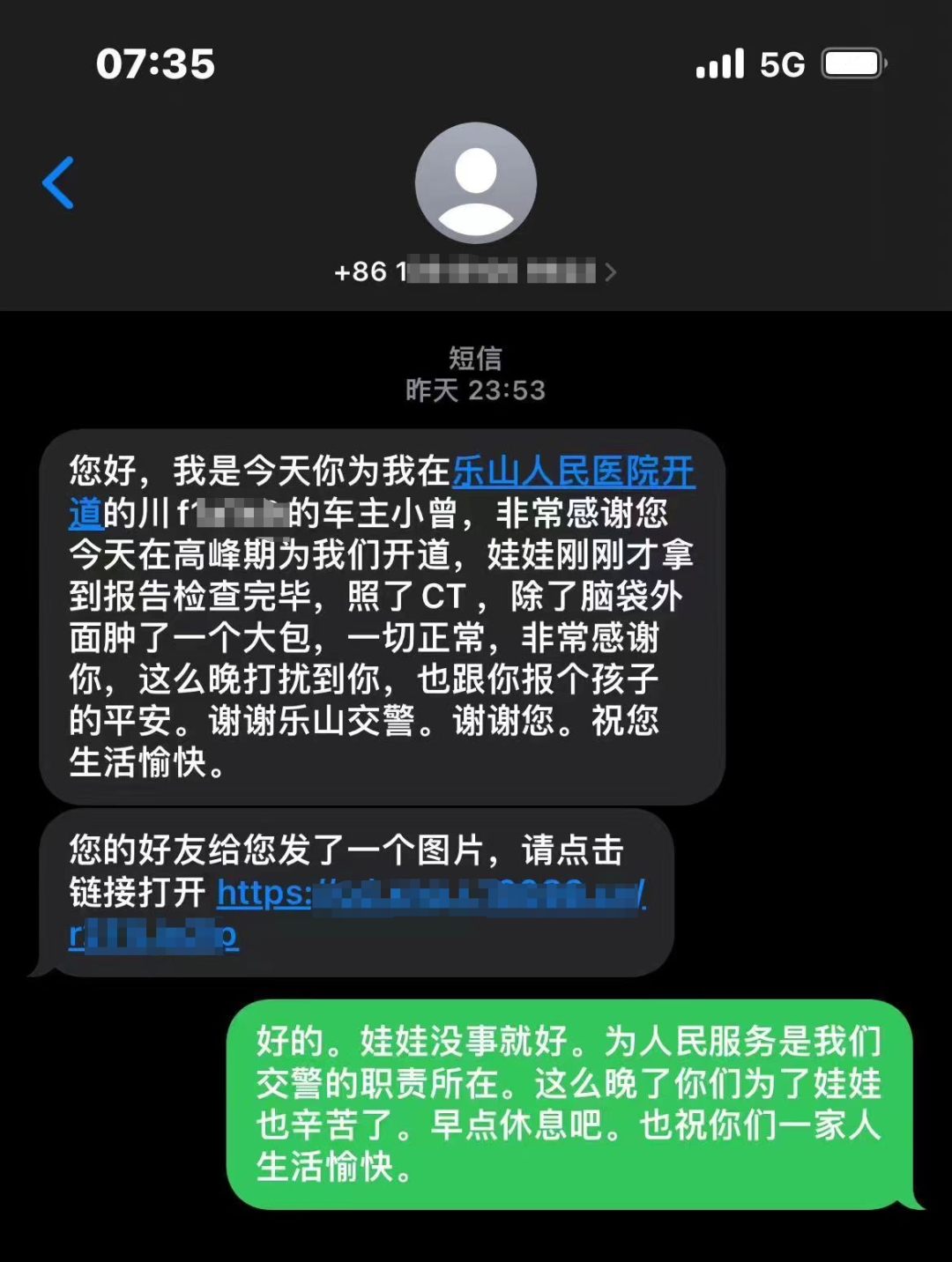
Task: Open the https link in the second message
Action: (x=431, y=894)
